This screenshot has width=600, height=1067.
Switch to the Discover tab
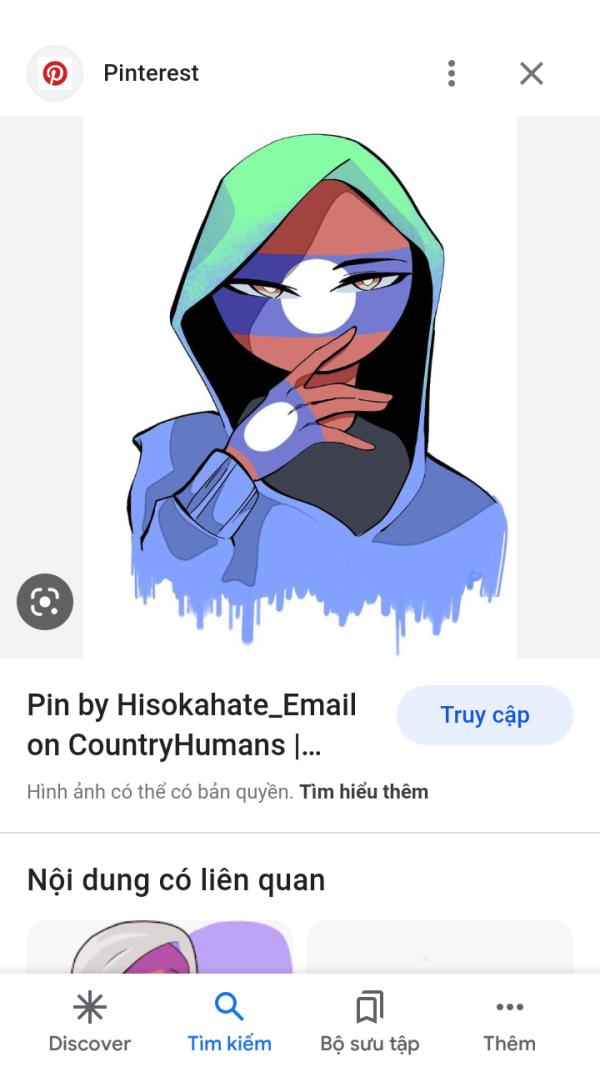coord(90,1022)
